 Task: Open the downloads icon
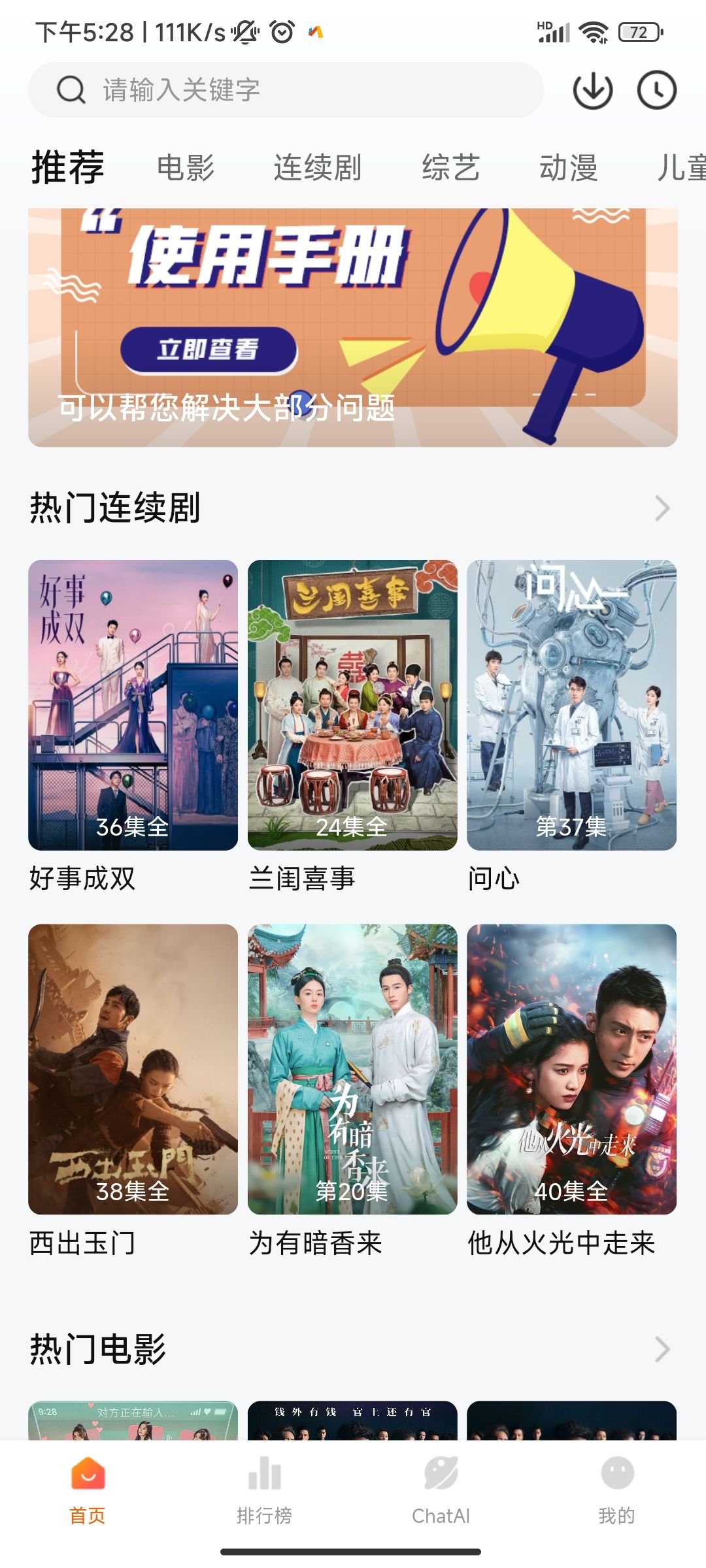coord(592,90)
